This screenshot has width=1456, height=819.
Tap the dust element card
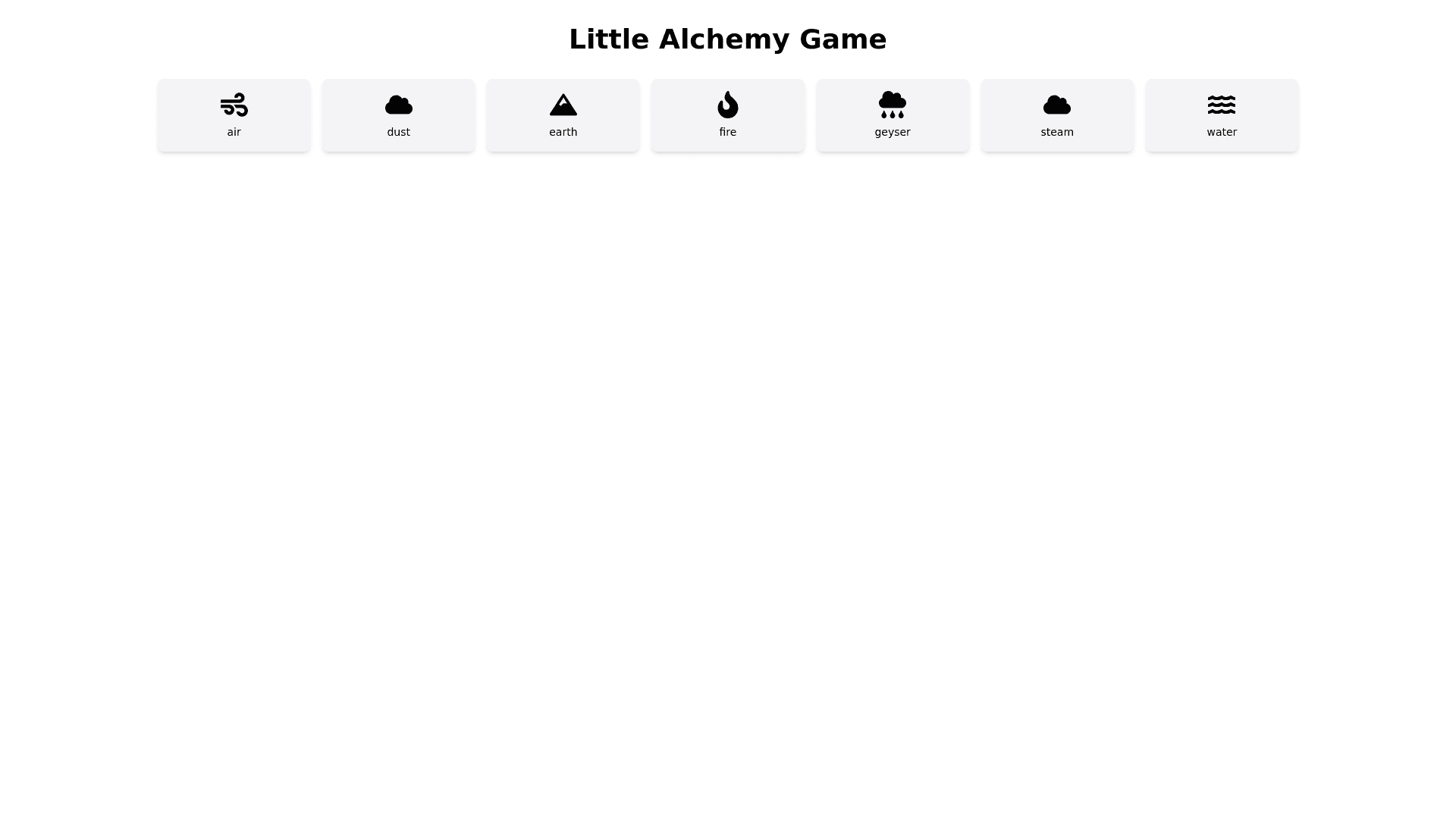click(x=398, y=115)
